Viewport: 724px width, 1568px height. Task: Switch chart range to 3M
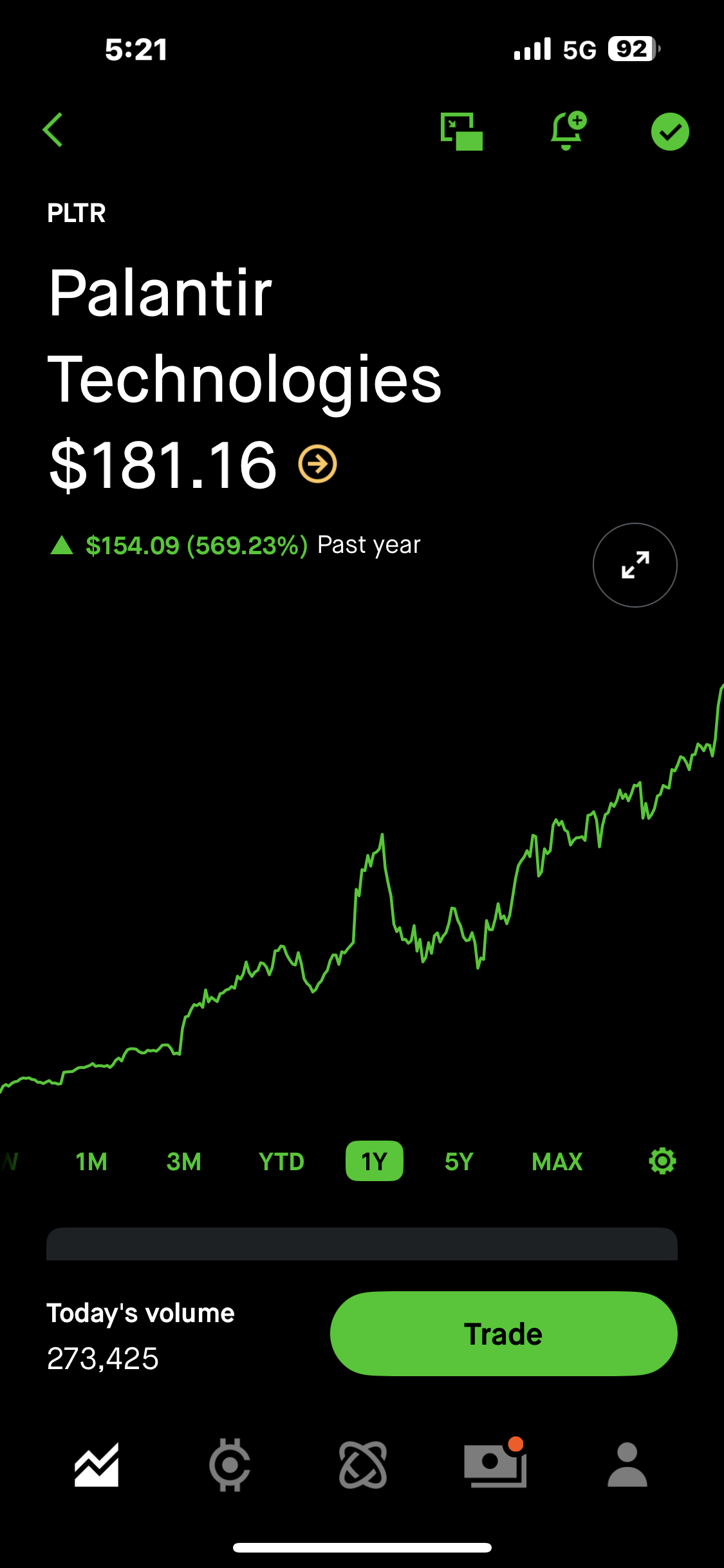pos(184,1162)
